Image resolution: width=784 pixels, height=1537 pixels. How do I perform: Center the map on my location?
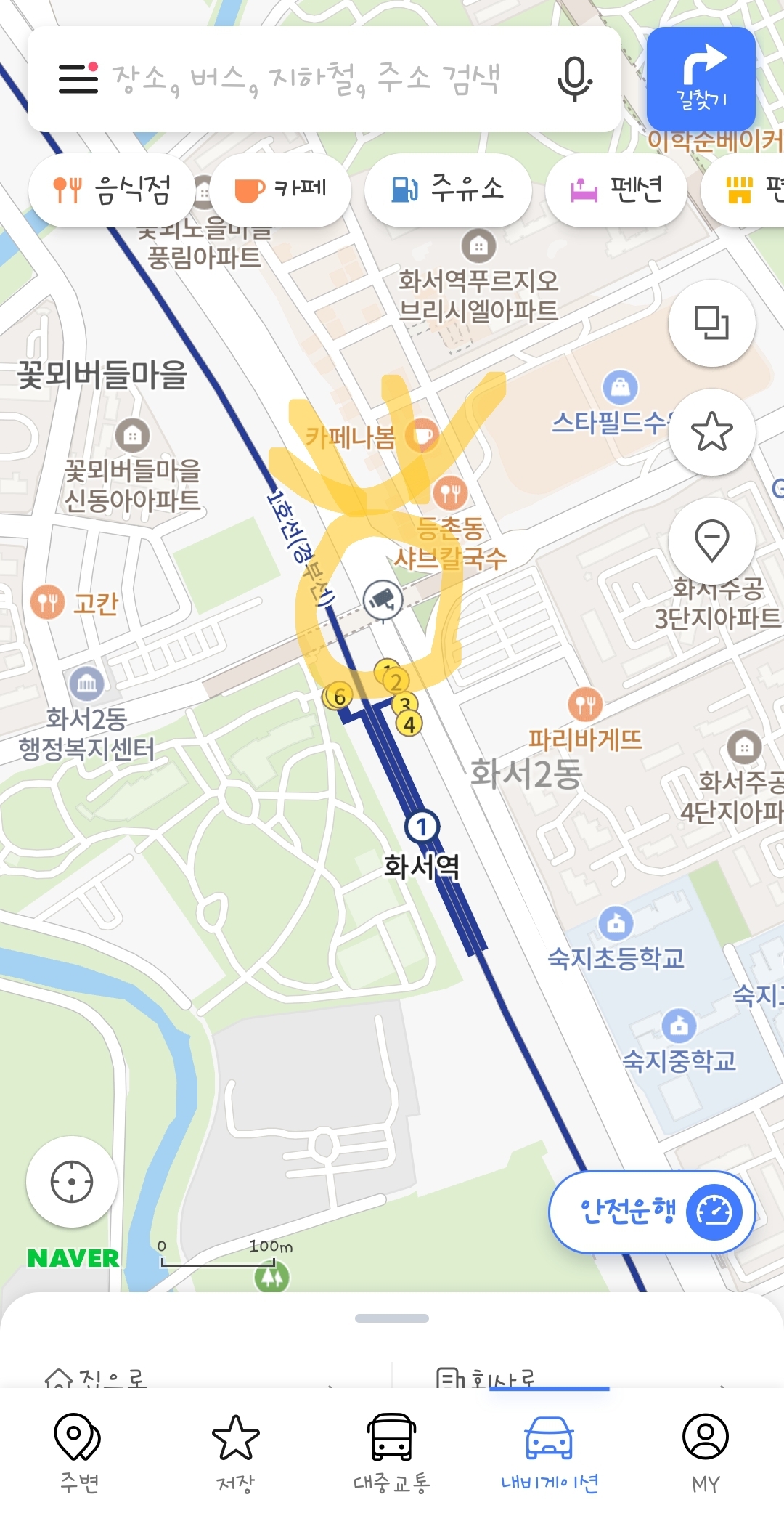click(72, 1182)
